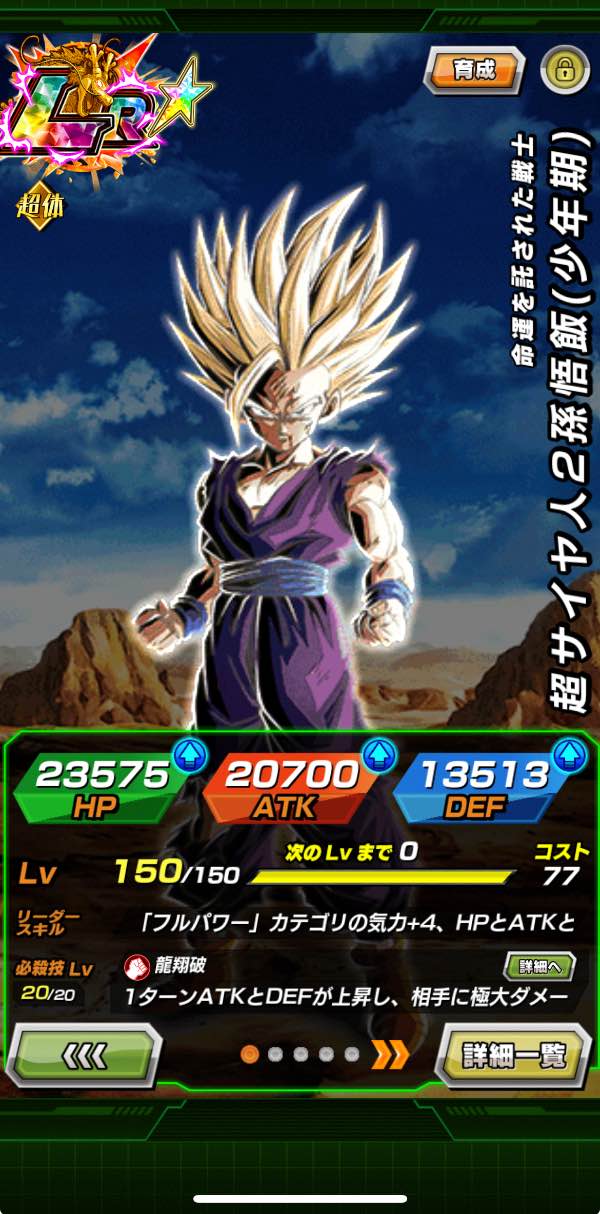Viewport: 600px width, 1214px height.
Task: Jump to the second page dot
Action: point(275,1054)
